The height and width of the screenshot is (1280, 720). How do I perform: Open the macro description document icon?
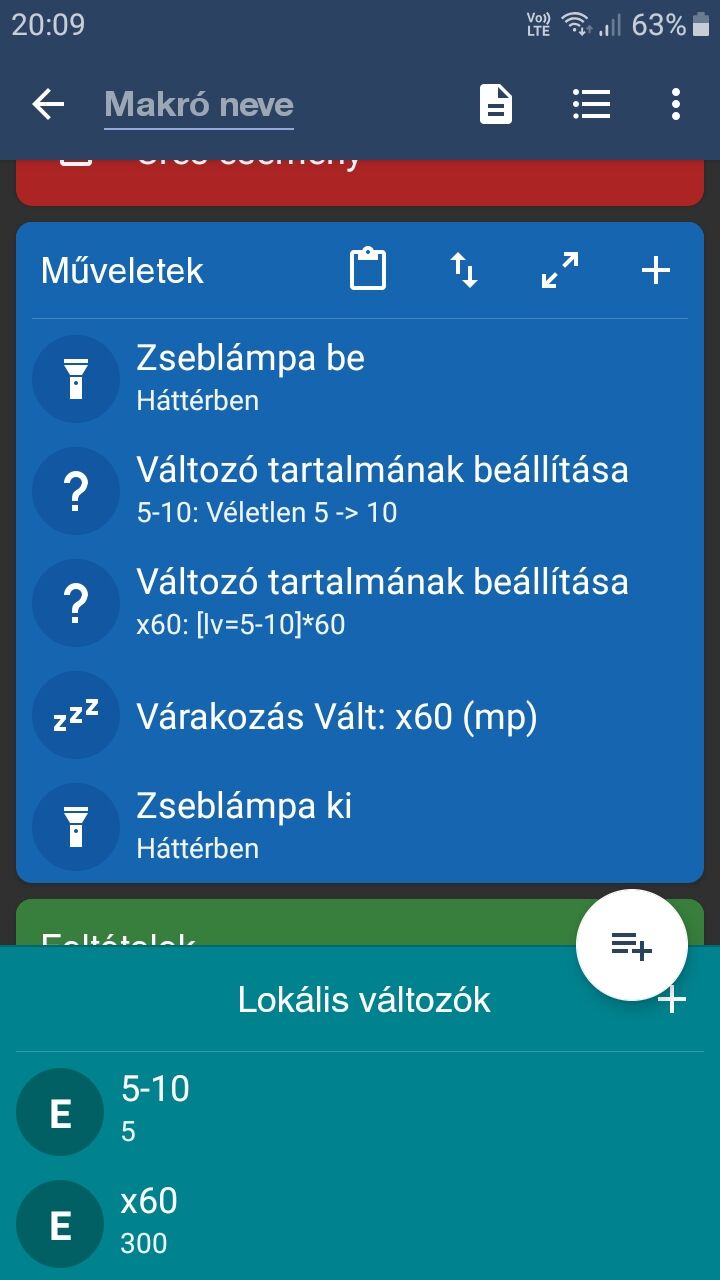tap(496, 104)
